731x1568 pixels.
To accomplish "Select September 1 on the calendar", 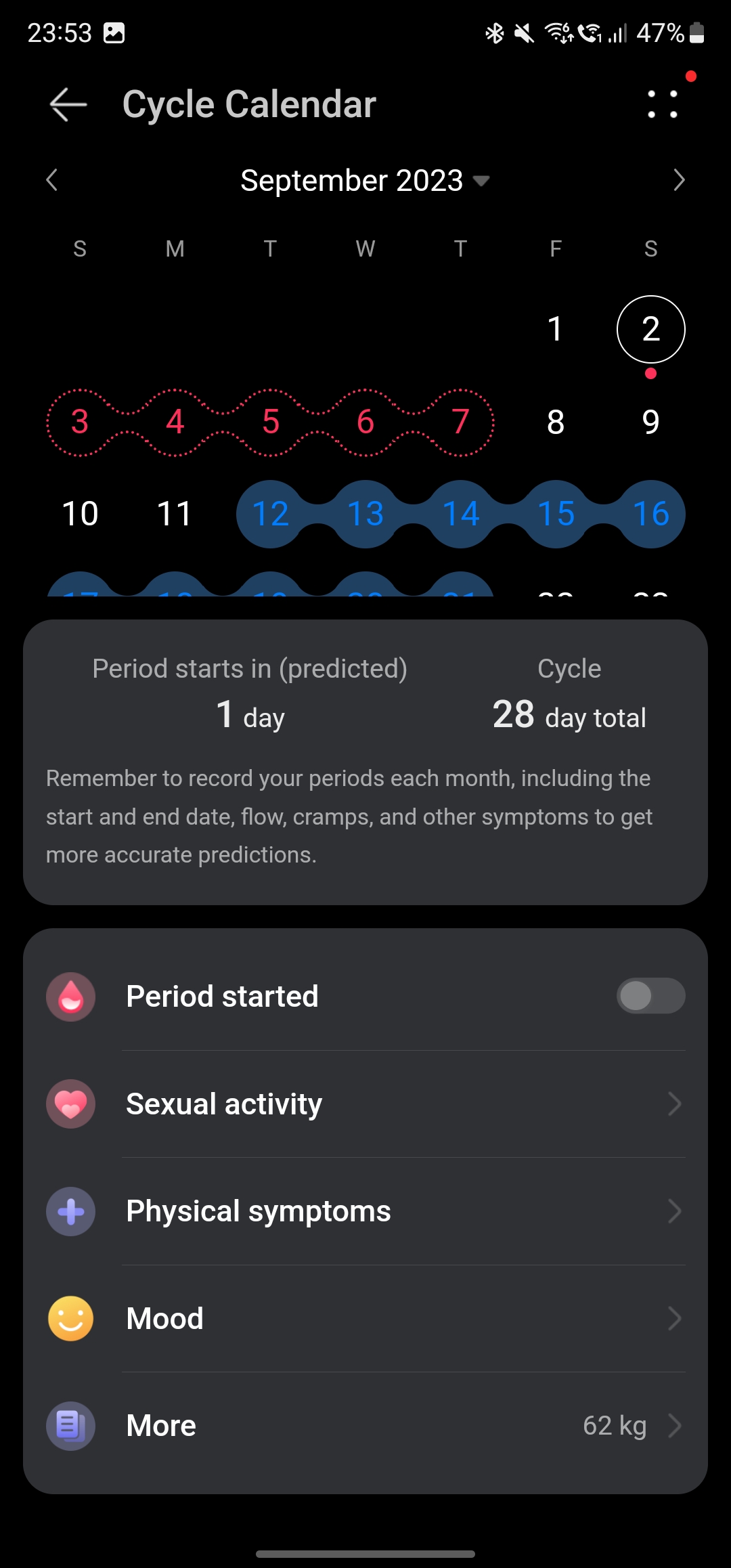I will pos(556,329).
